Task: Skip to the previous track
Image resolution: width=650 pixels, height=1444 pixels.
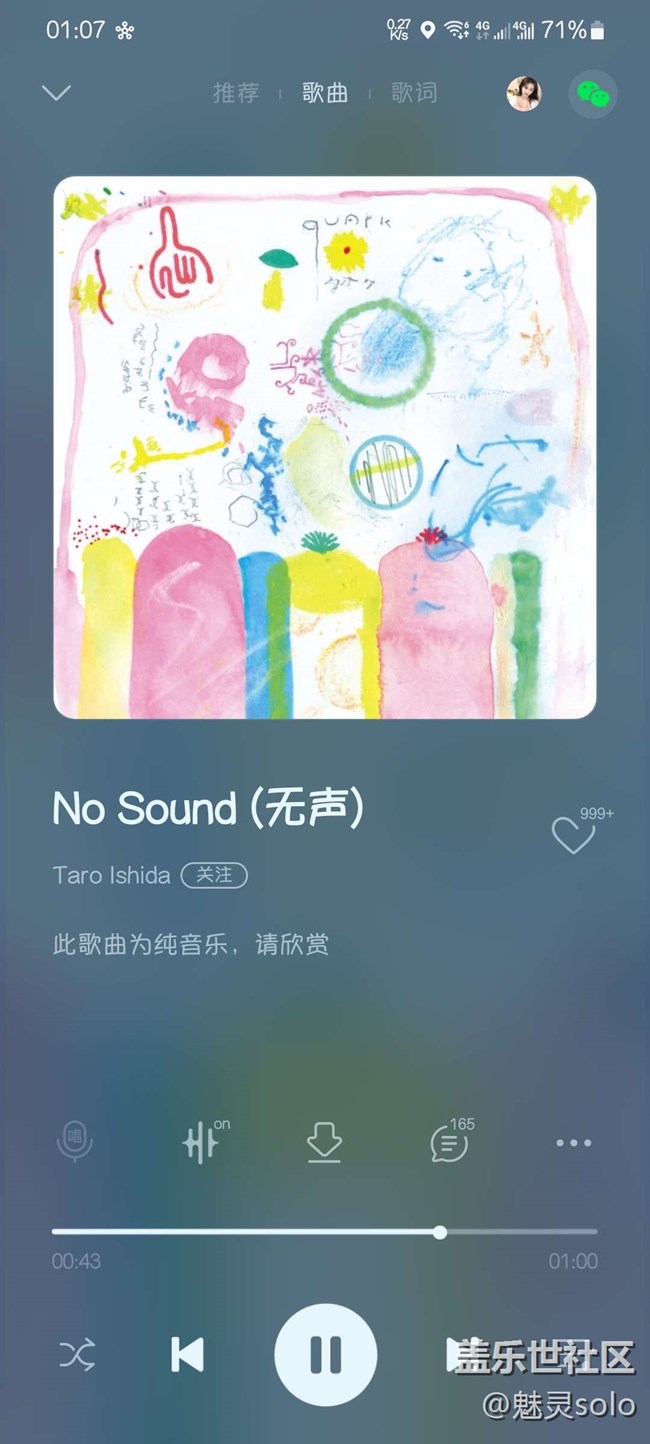Action: pos(187,1355)
